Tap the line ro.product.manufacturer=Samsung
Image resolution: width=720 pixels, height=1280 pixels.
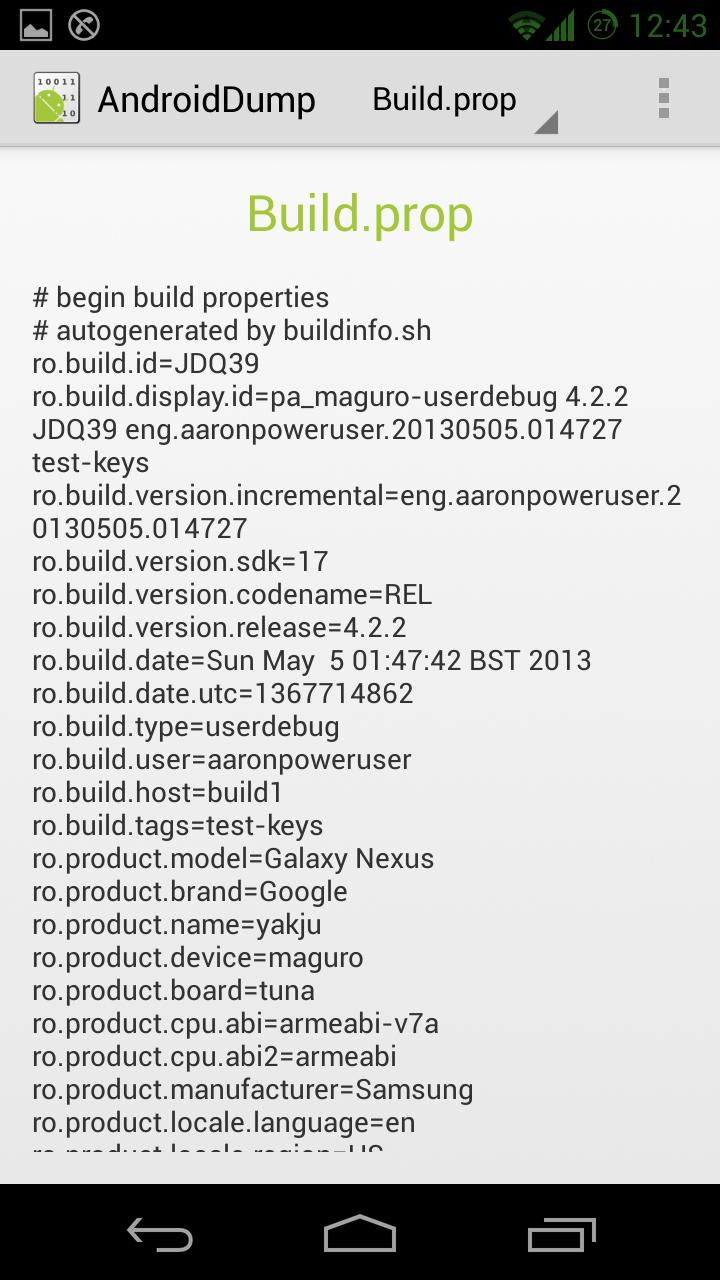pos(253,1089)
